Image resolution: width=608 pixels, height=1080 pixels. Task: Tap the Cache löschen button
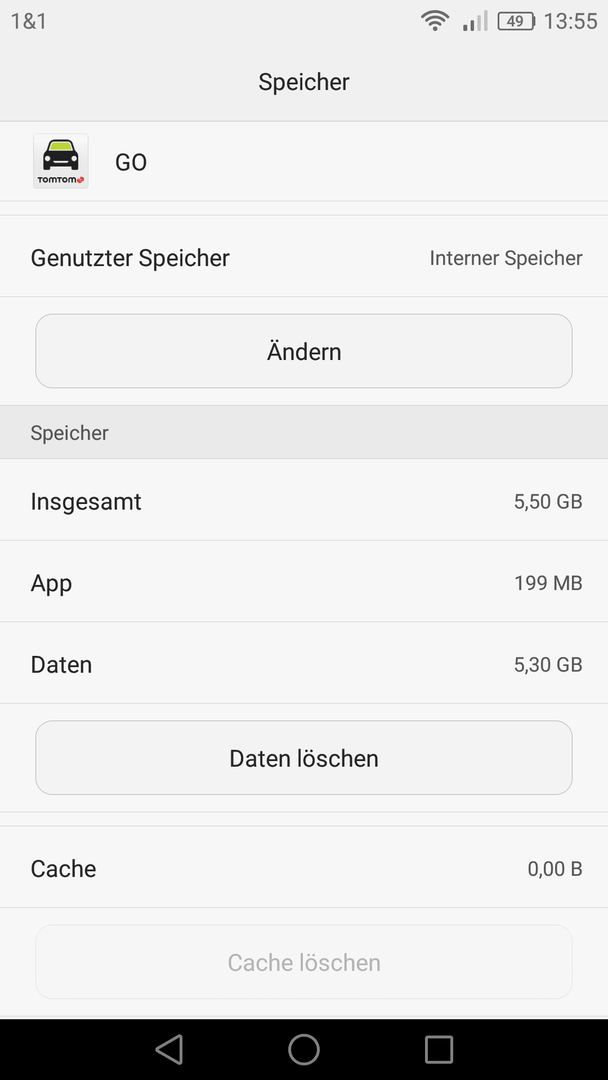click(x=304, y=962)
